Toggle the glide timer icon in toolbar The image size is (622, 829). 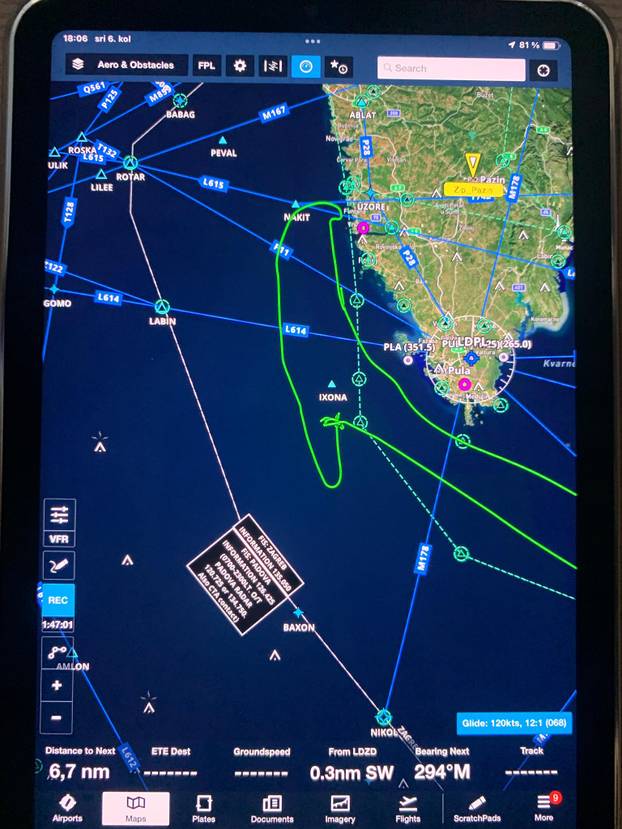coord(306,65)
